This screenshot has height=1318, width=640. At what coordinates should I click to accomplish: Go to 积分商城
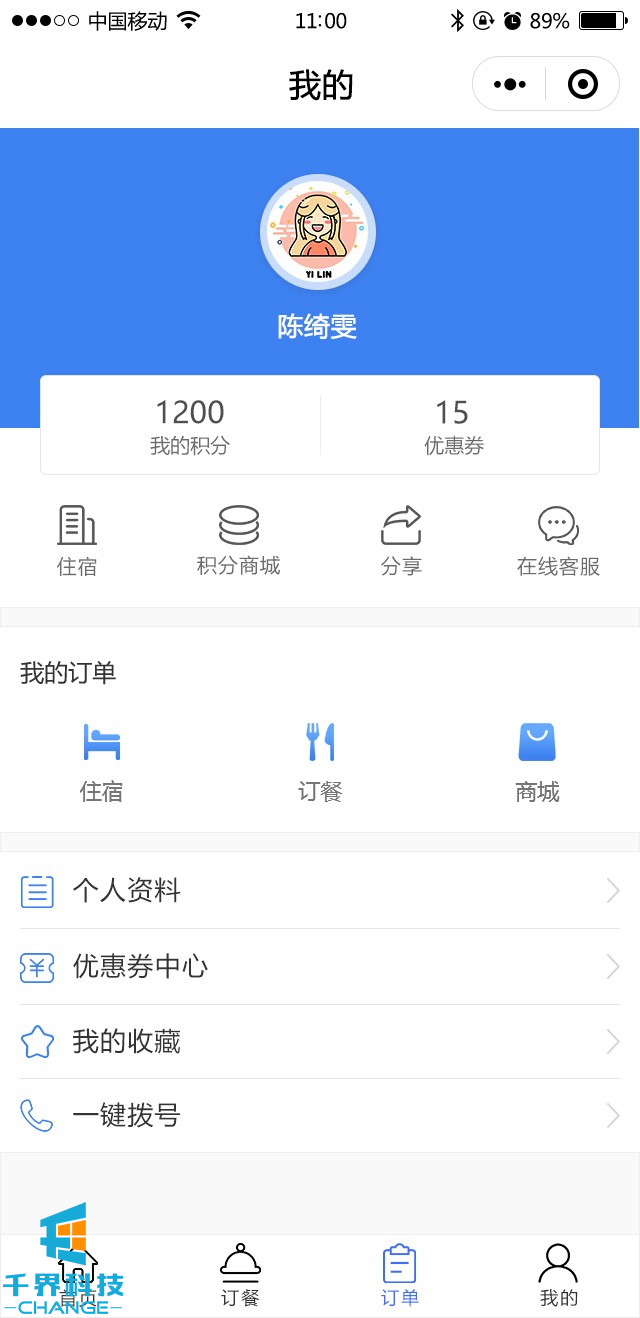point(238,541)
